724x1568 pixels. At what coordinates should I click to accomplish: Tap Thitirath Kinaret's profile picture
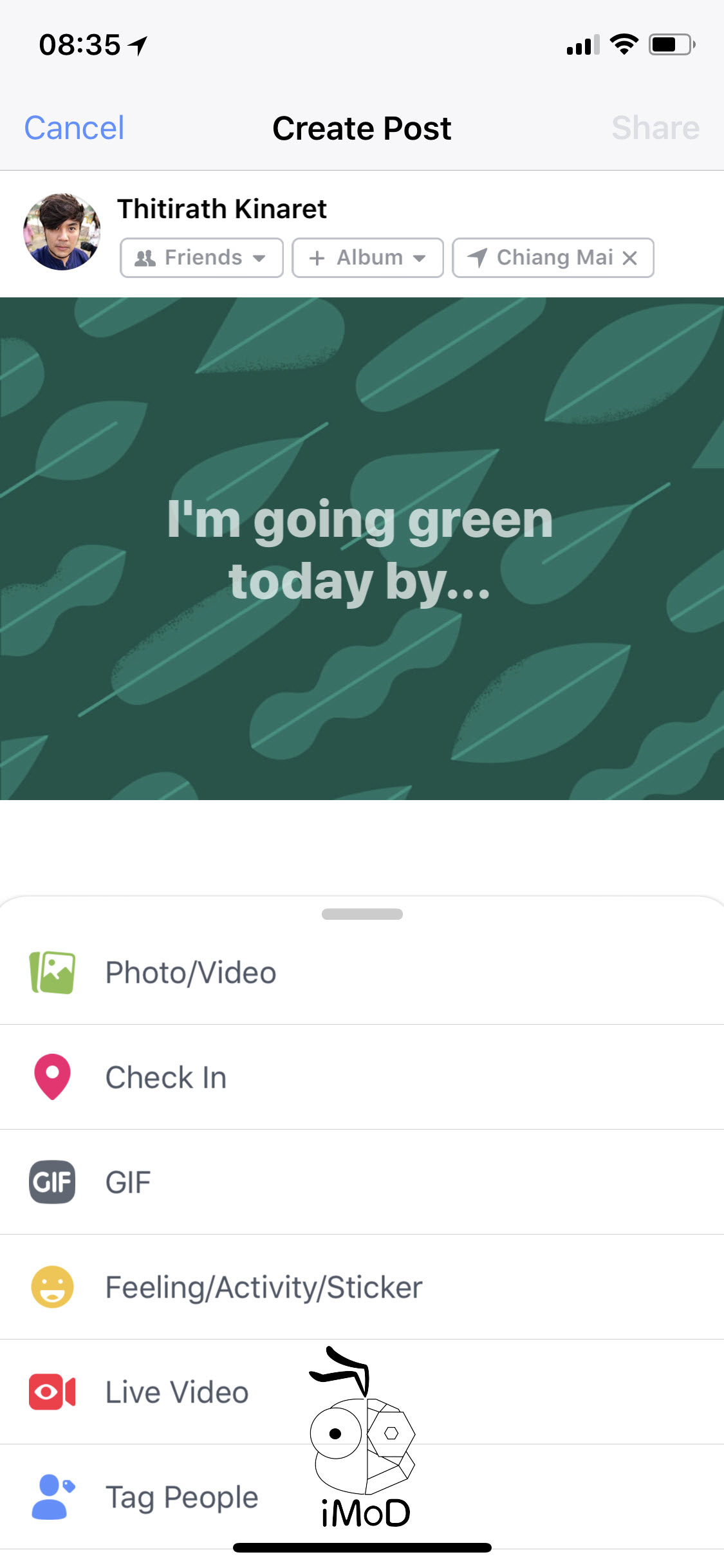click(62, 232)
